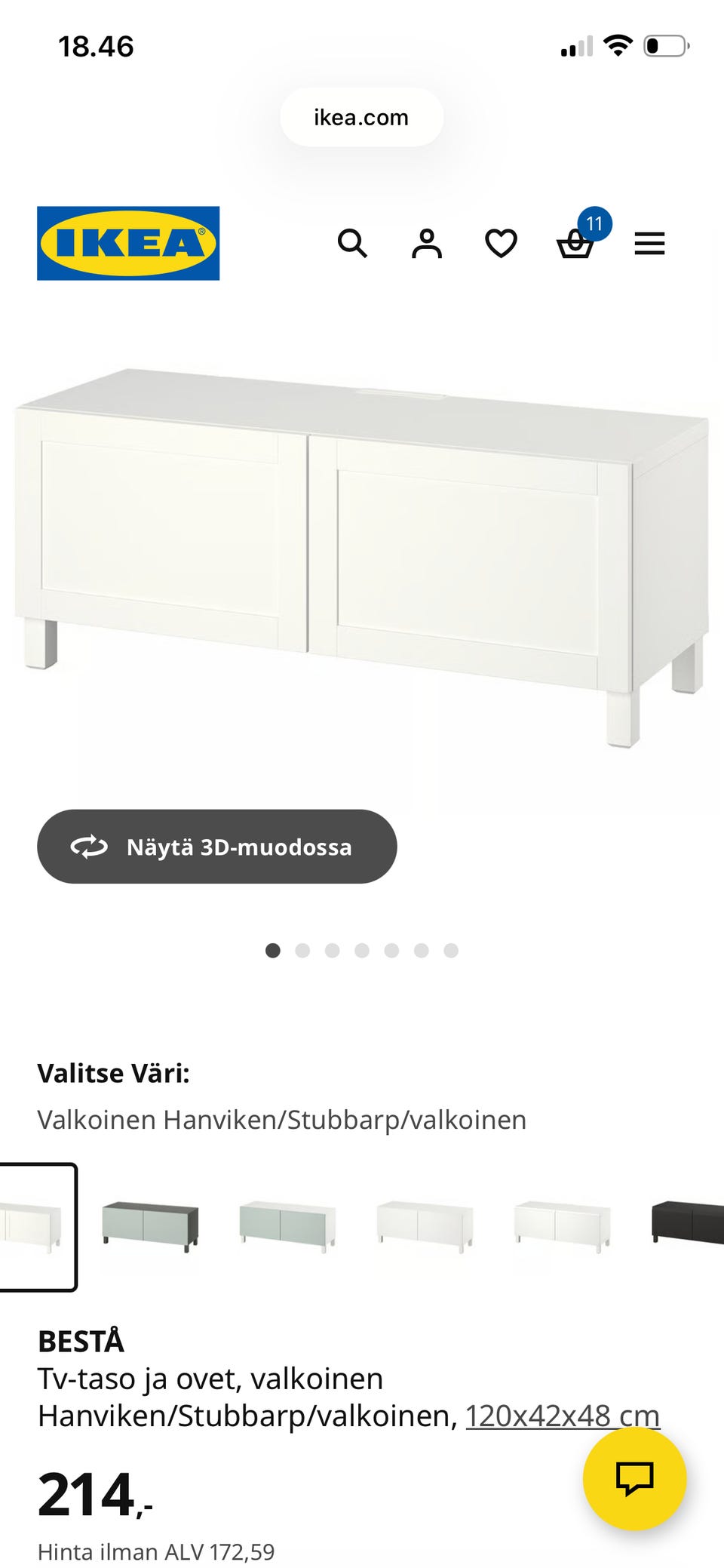View the shopping cart with 11 items
This screenshot has width=724, height=1568.
pos(575,243)
